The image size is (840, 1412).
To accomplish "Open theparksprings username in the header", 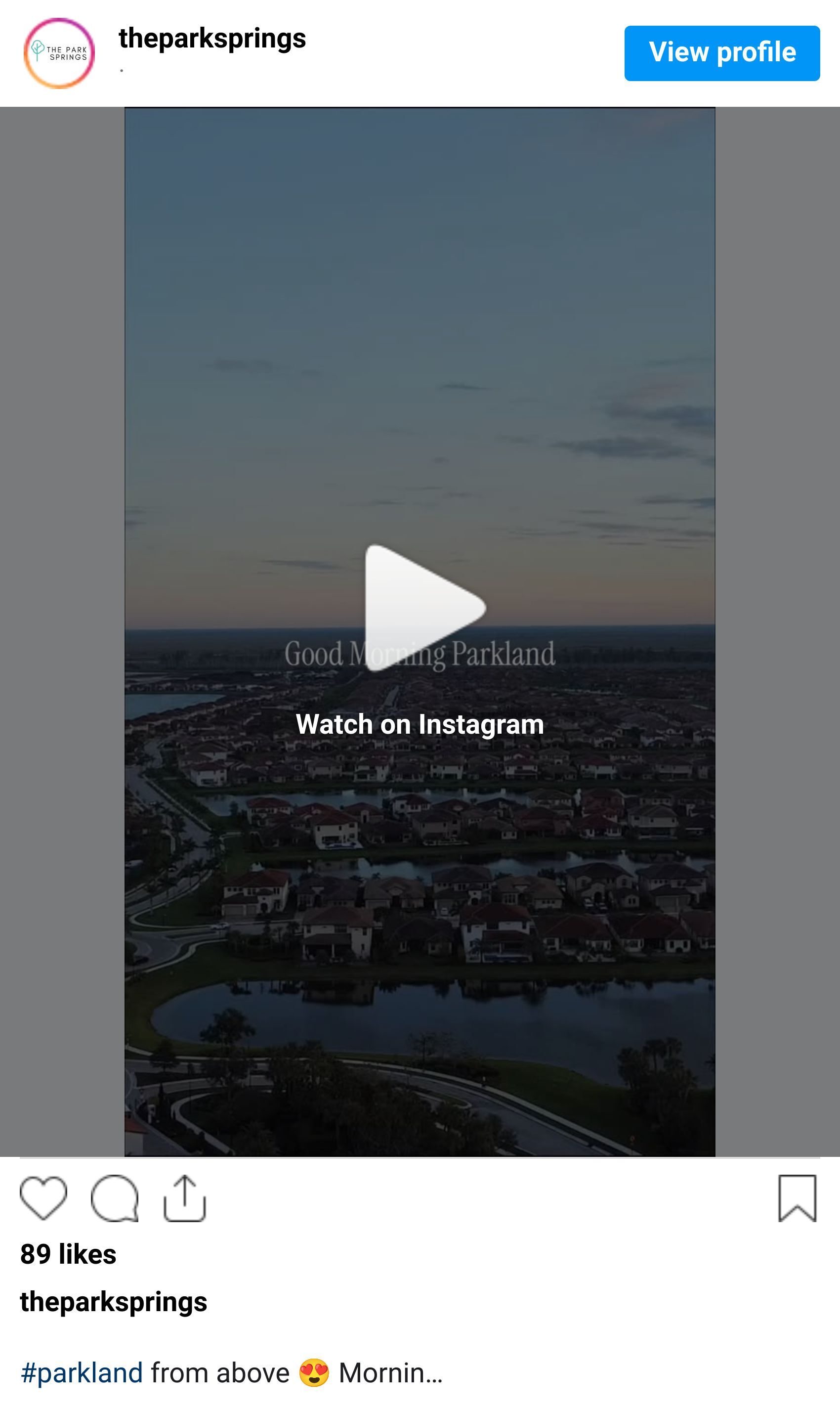I will click(212, 39).
